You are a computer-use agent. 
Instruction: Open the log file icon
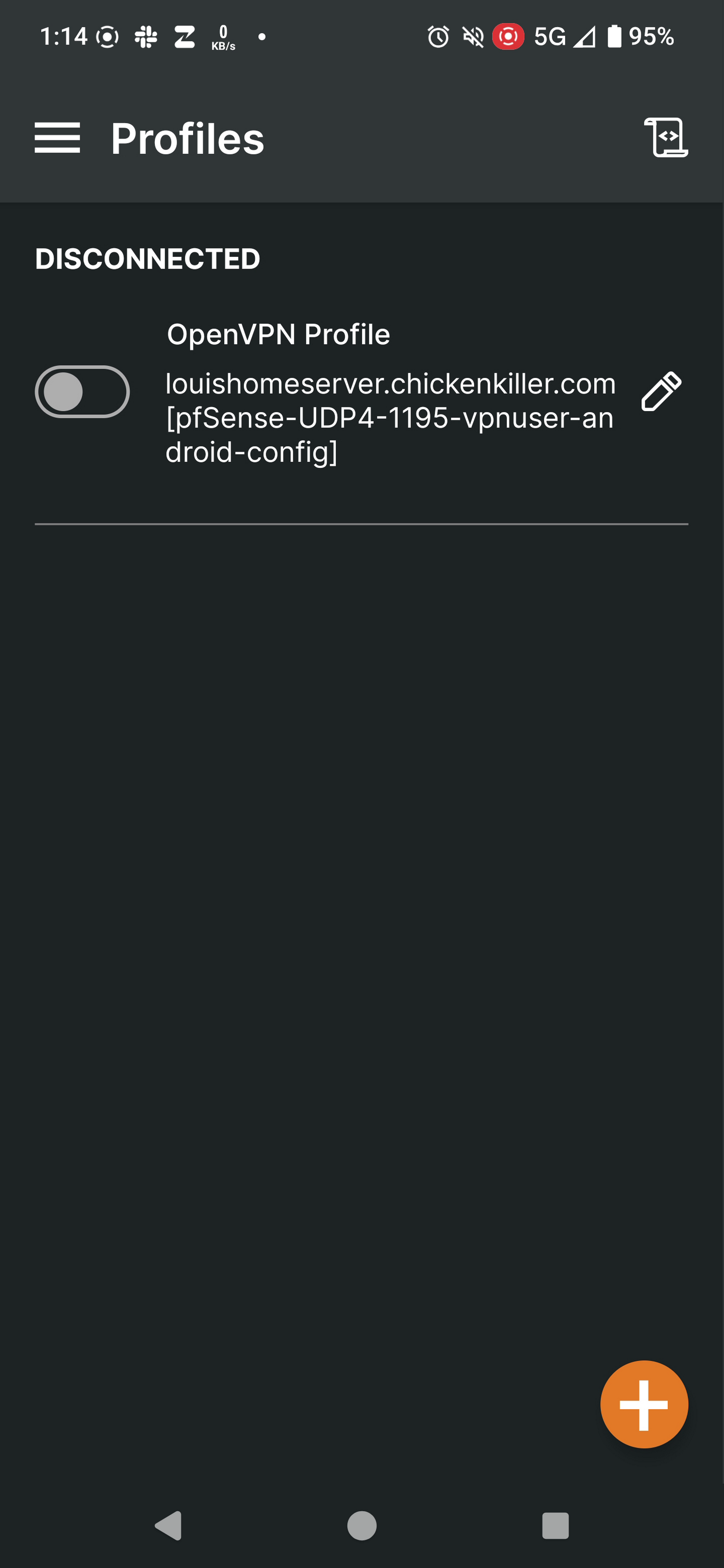pos(666,137)
